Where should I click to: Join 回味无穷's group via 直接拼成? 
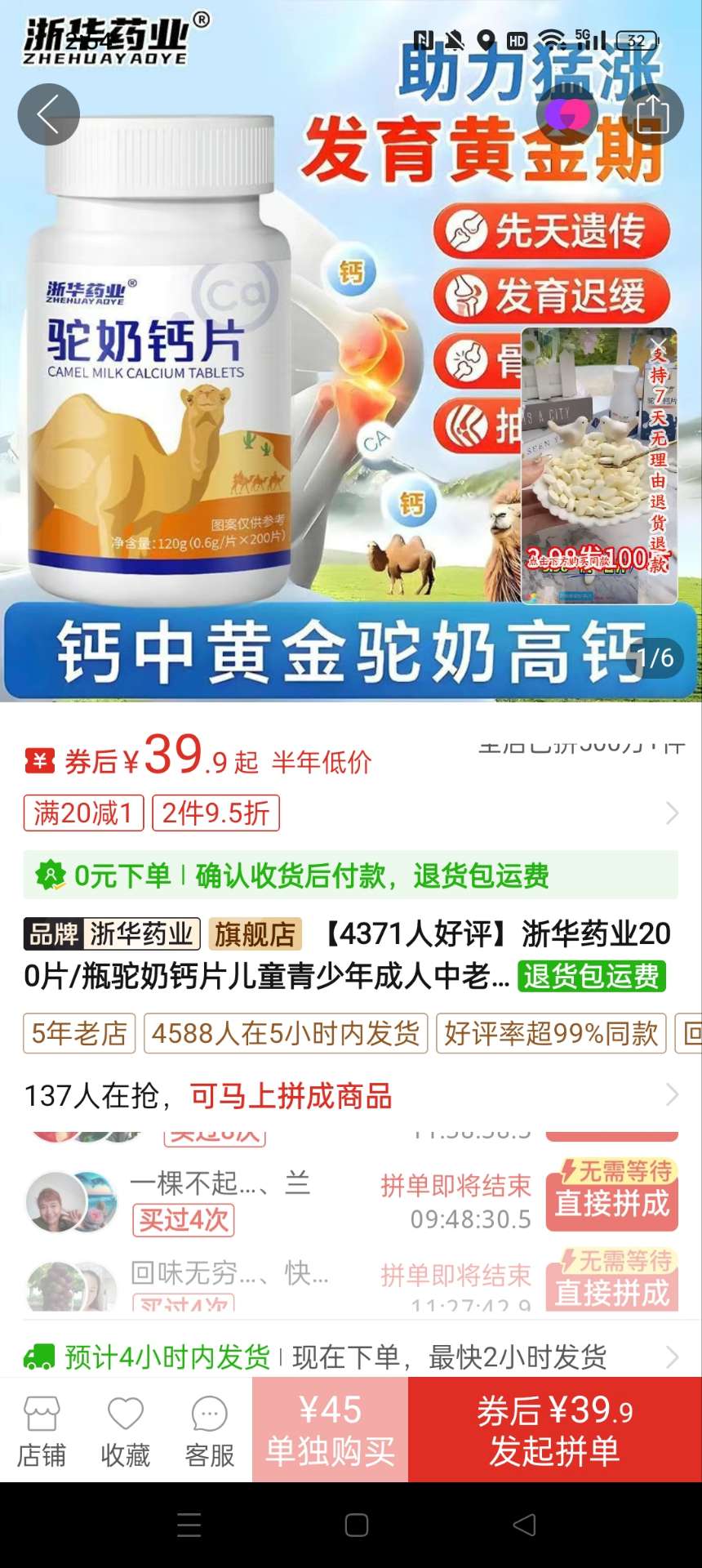tap(611, 1284)
